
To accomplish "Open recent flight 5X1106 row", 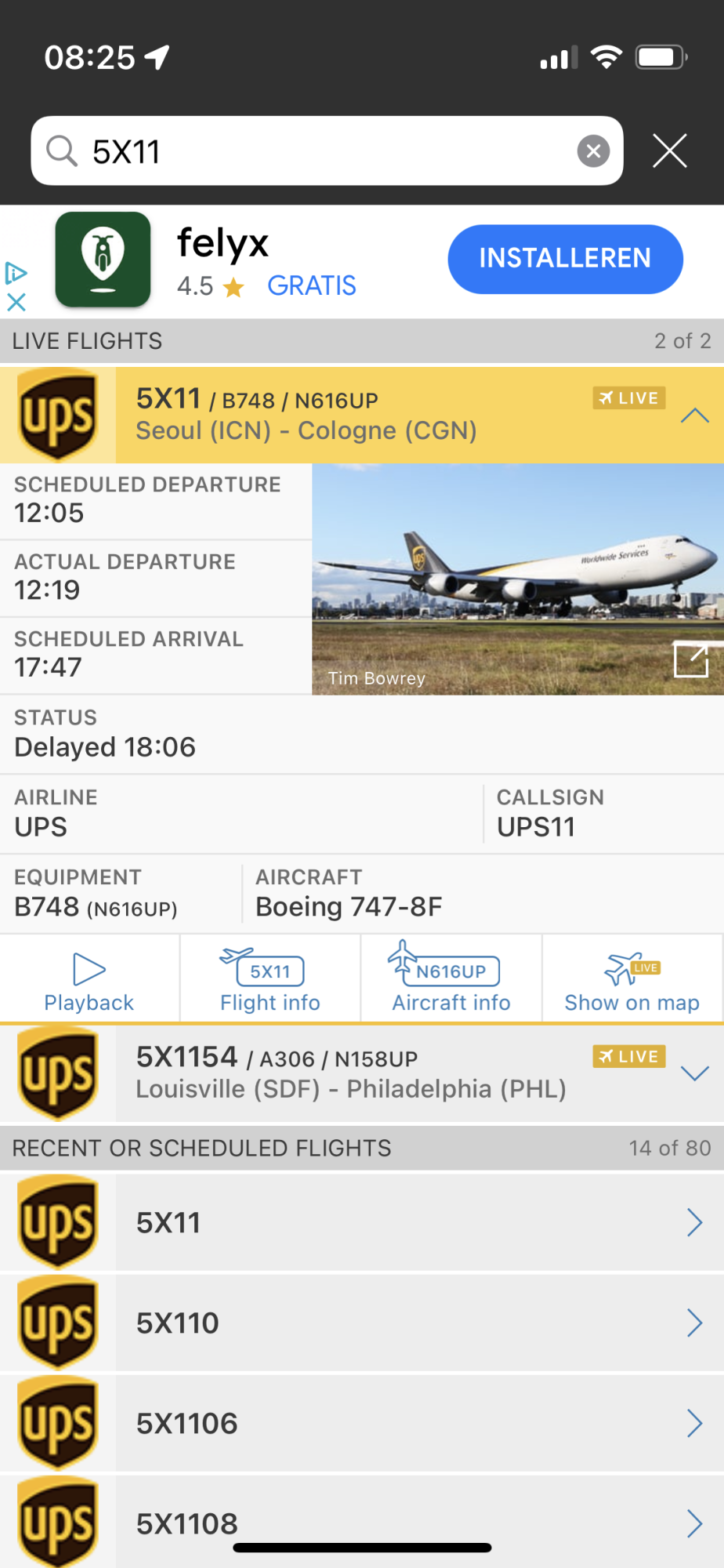I will click(392, 1423).
